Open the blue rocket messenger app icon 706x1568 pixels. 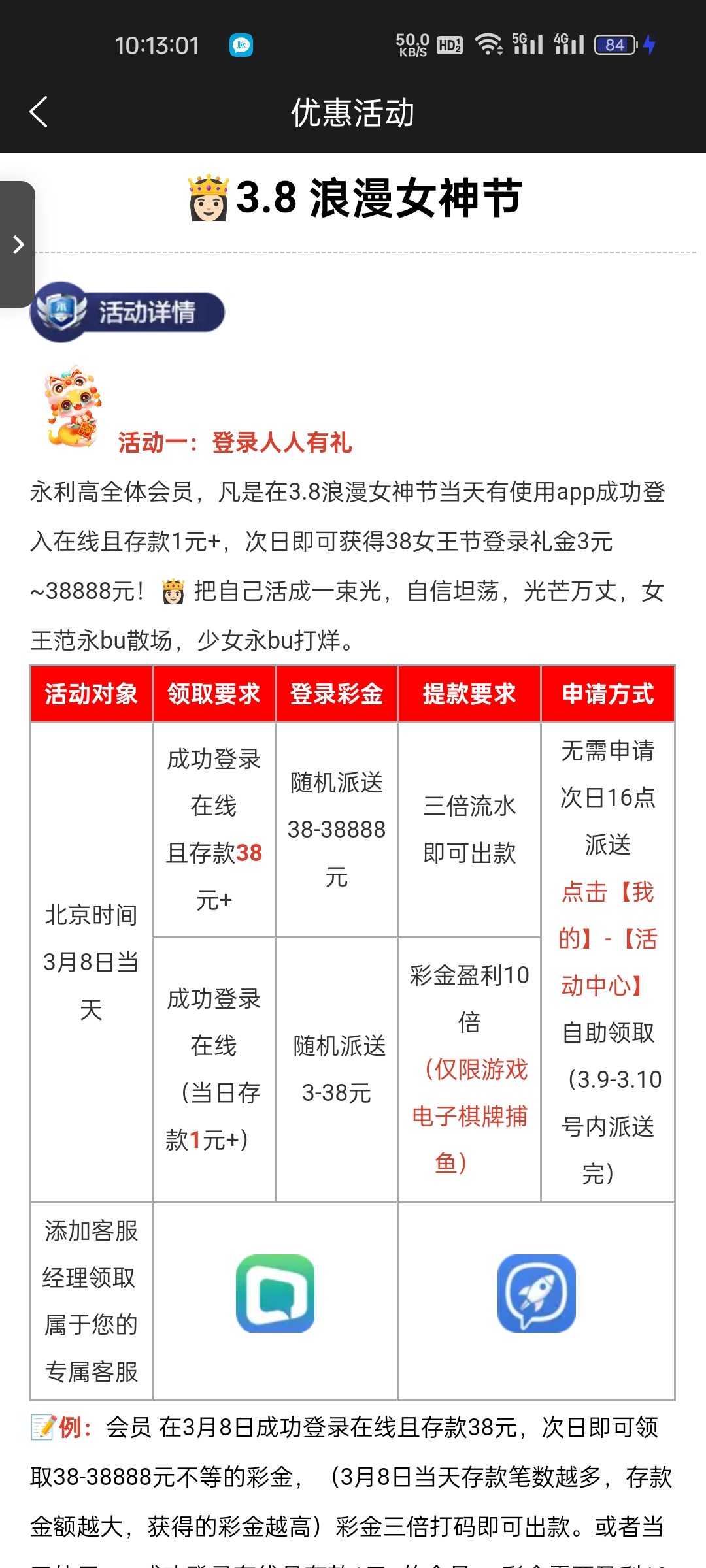(536, 1293)
